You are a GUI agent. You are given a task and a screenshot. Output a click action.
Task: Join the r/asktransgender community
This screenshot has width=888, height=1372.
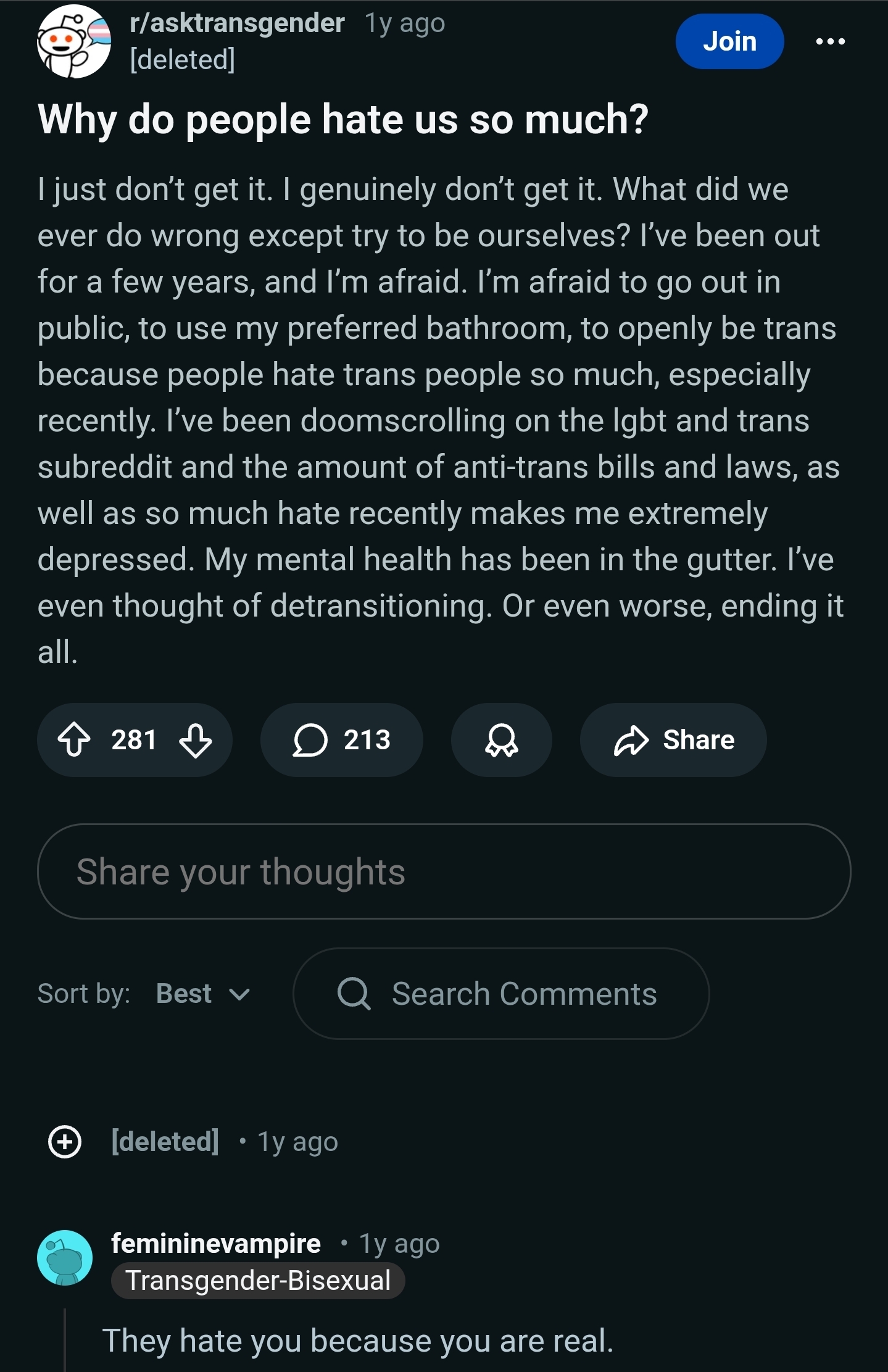point(729,41)
